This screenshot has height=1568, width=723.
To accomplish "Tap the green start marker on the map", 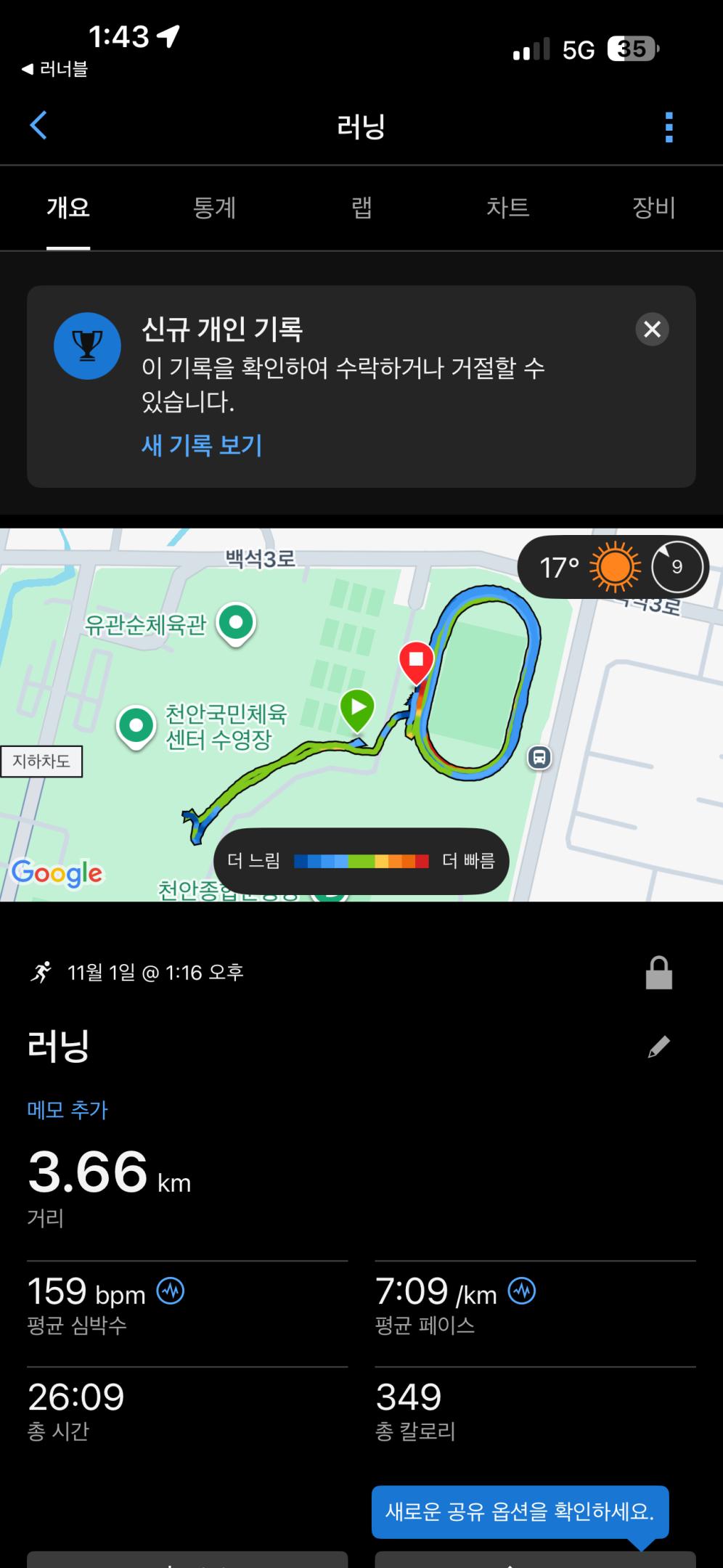I will (357, 706).
